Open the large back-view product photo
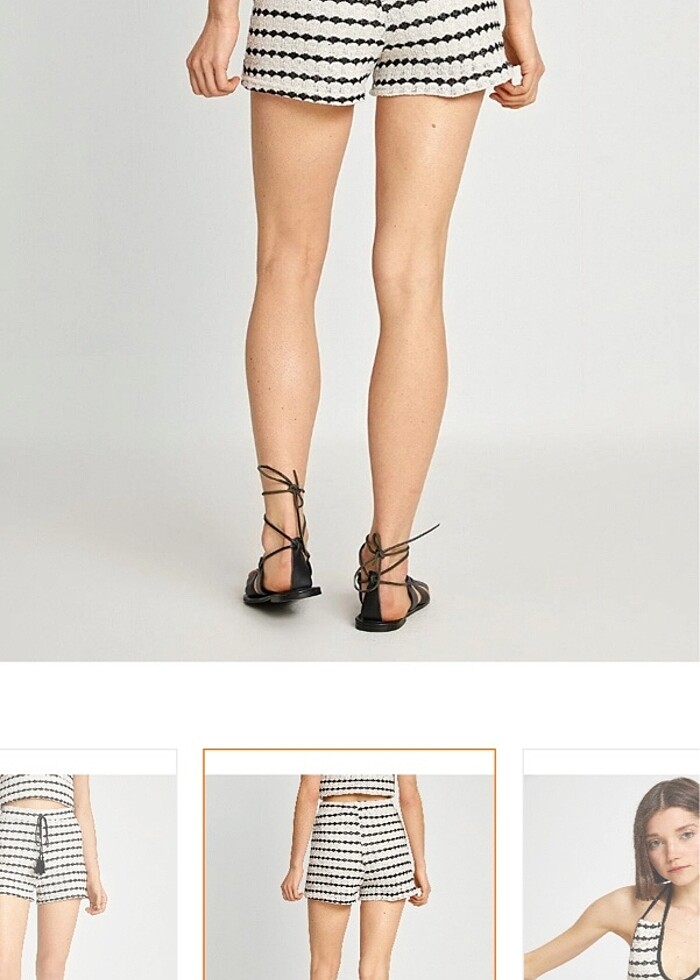 tap(350, 330)
